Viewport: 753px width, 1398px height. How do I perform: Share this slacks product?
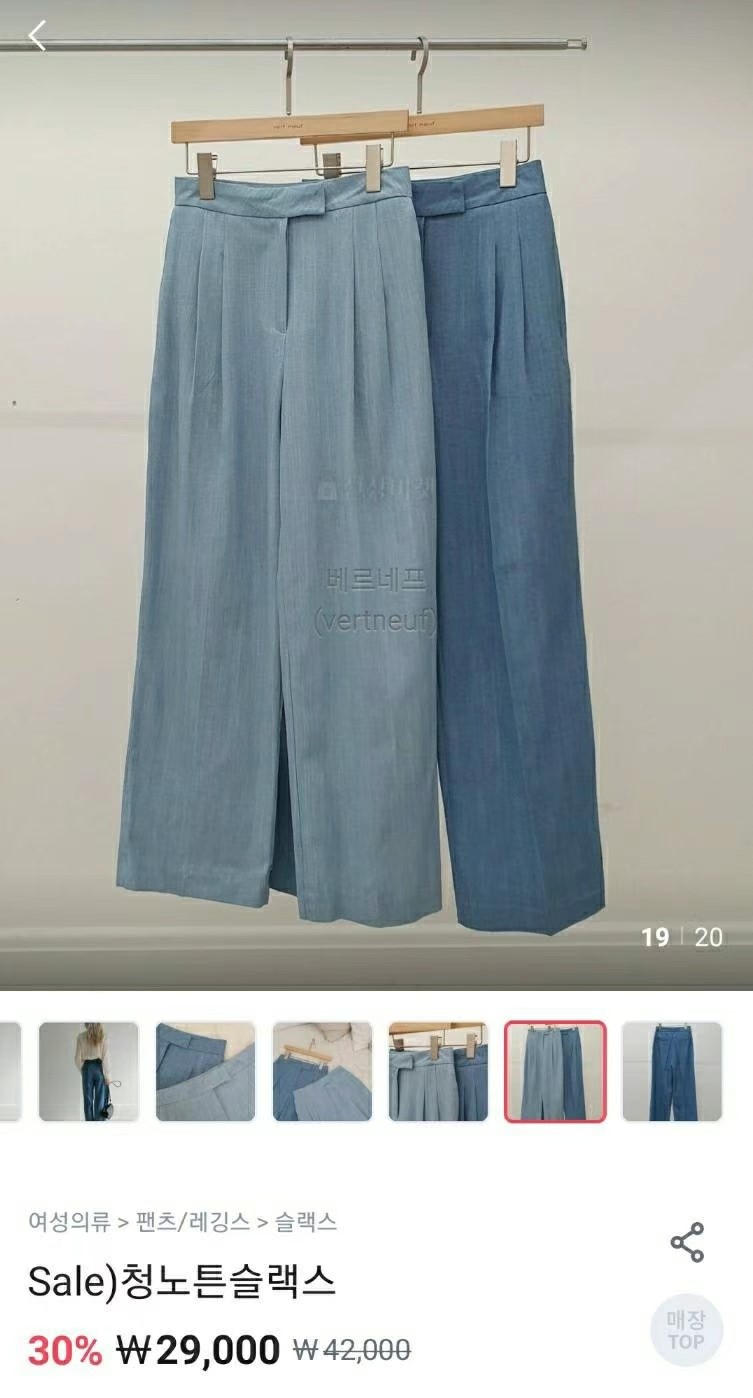[687, 1243]
